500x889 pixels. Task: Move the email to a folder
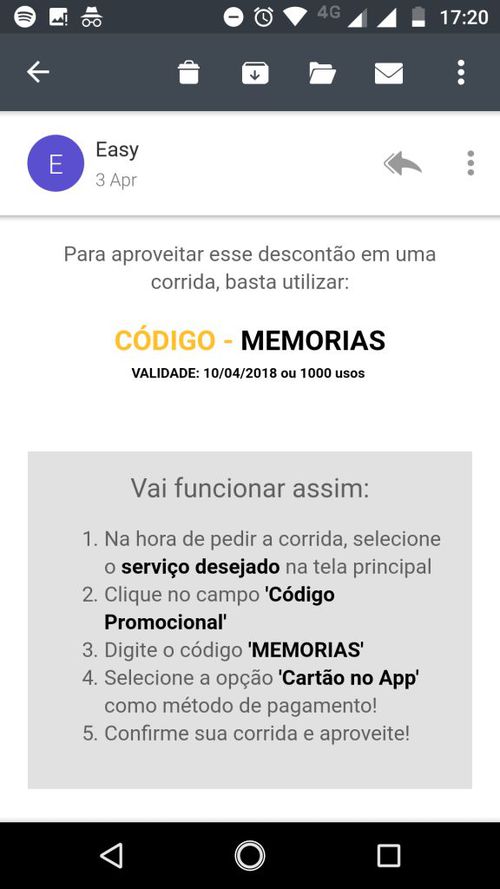pos(323,73)
